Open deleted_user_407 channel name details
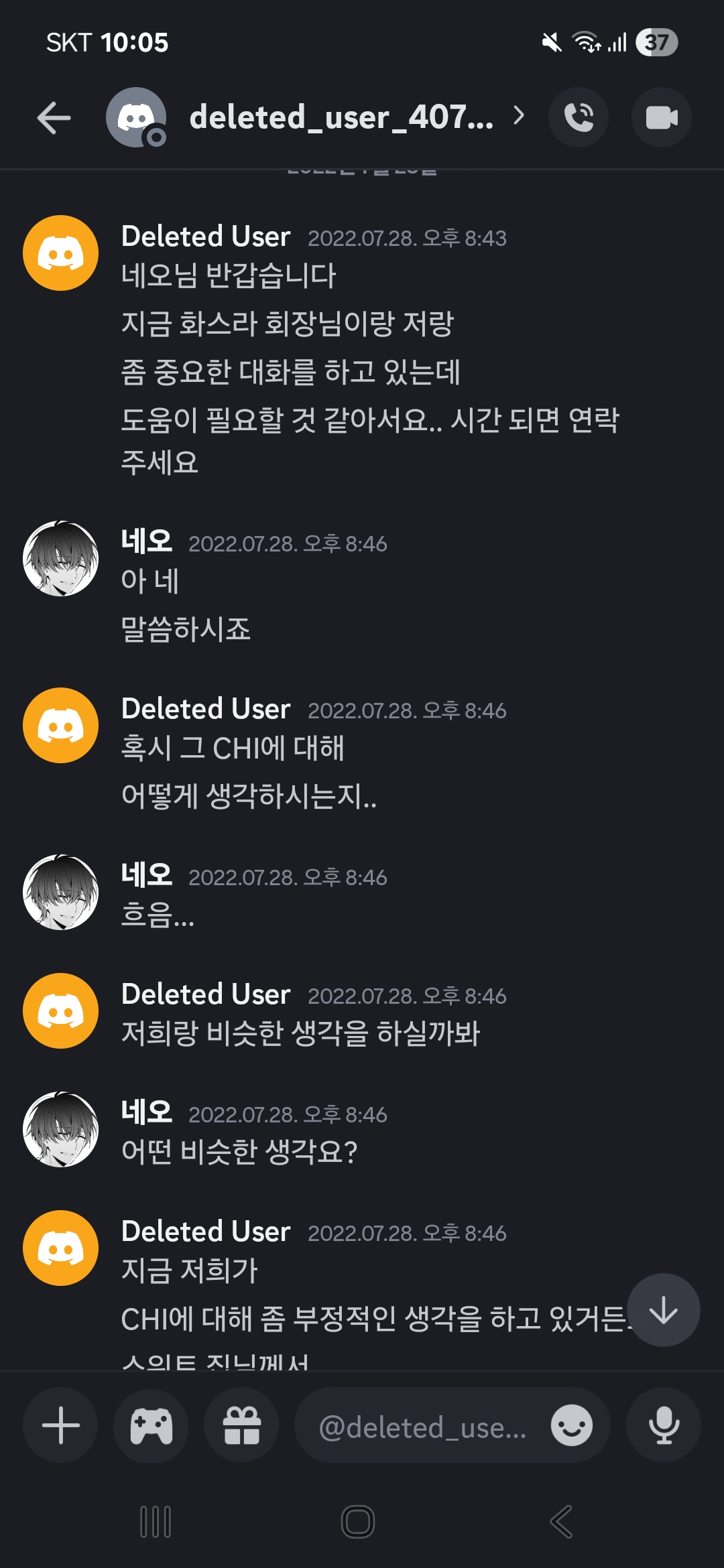724x1568 pixels. click(x=341, y=117)
